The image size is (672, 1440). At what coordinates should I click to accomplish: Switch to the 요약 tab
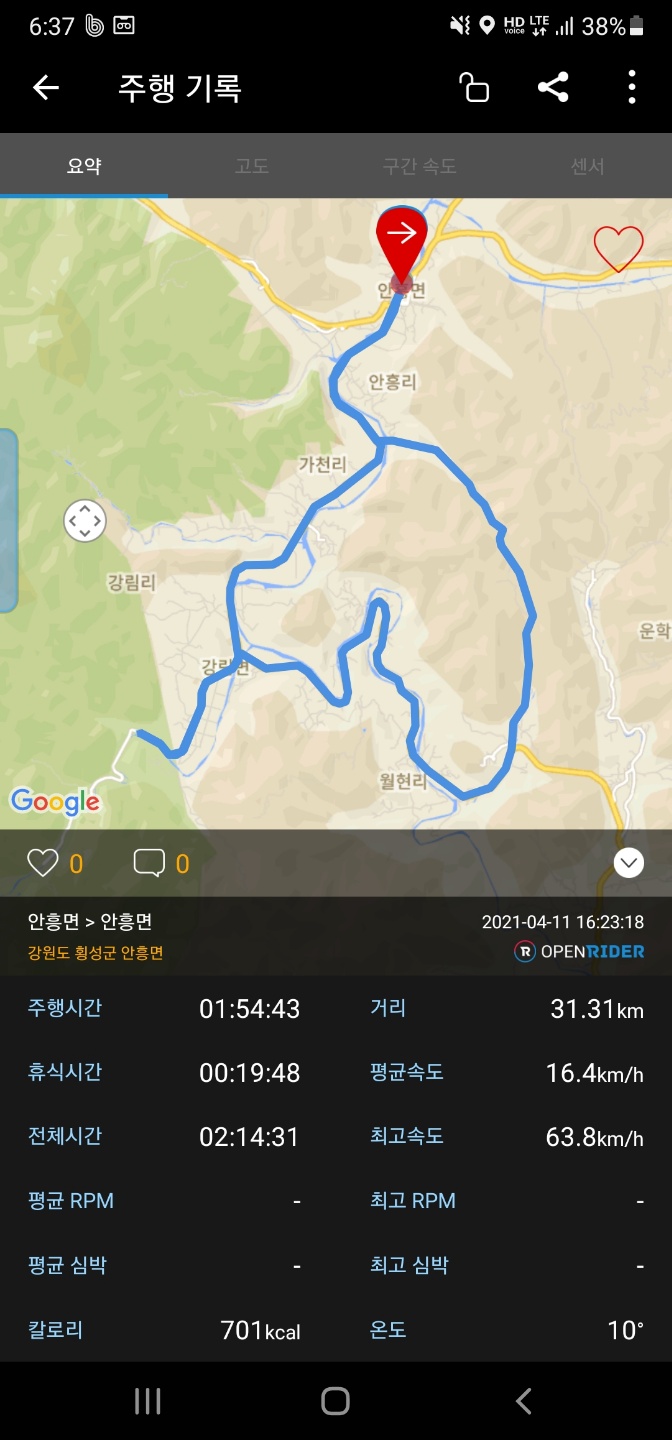coord(84,166)
